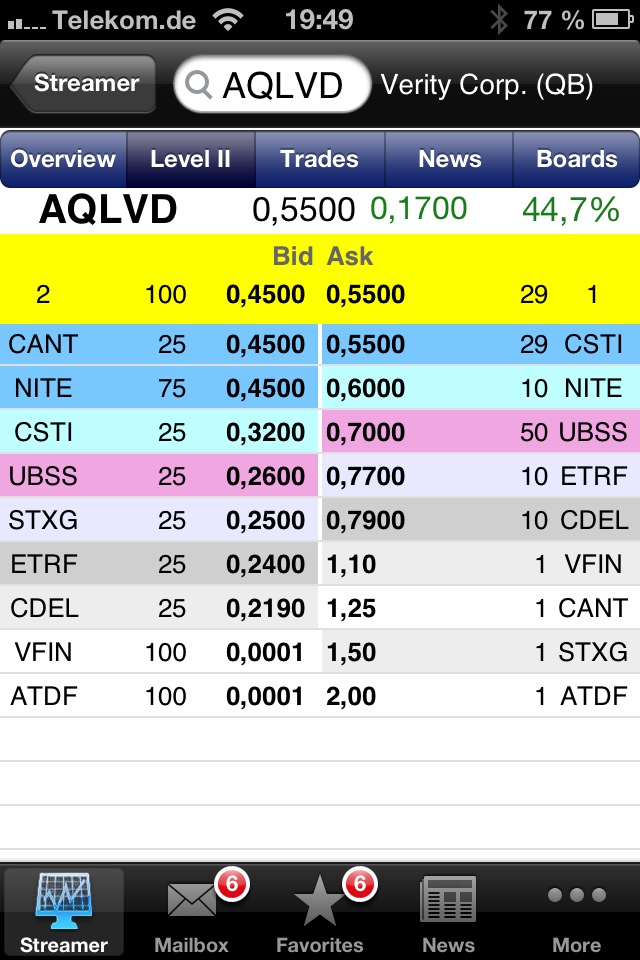Show the More options tab
The width and height of the screenshot is (640, 960).
(576, 912)
